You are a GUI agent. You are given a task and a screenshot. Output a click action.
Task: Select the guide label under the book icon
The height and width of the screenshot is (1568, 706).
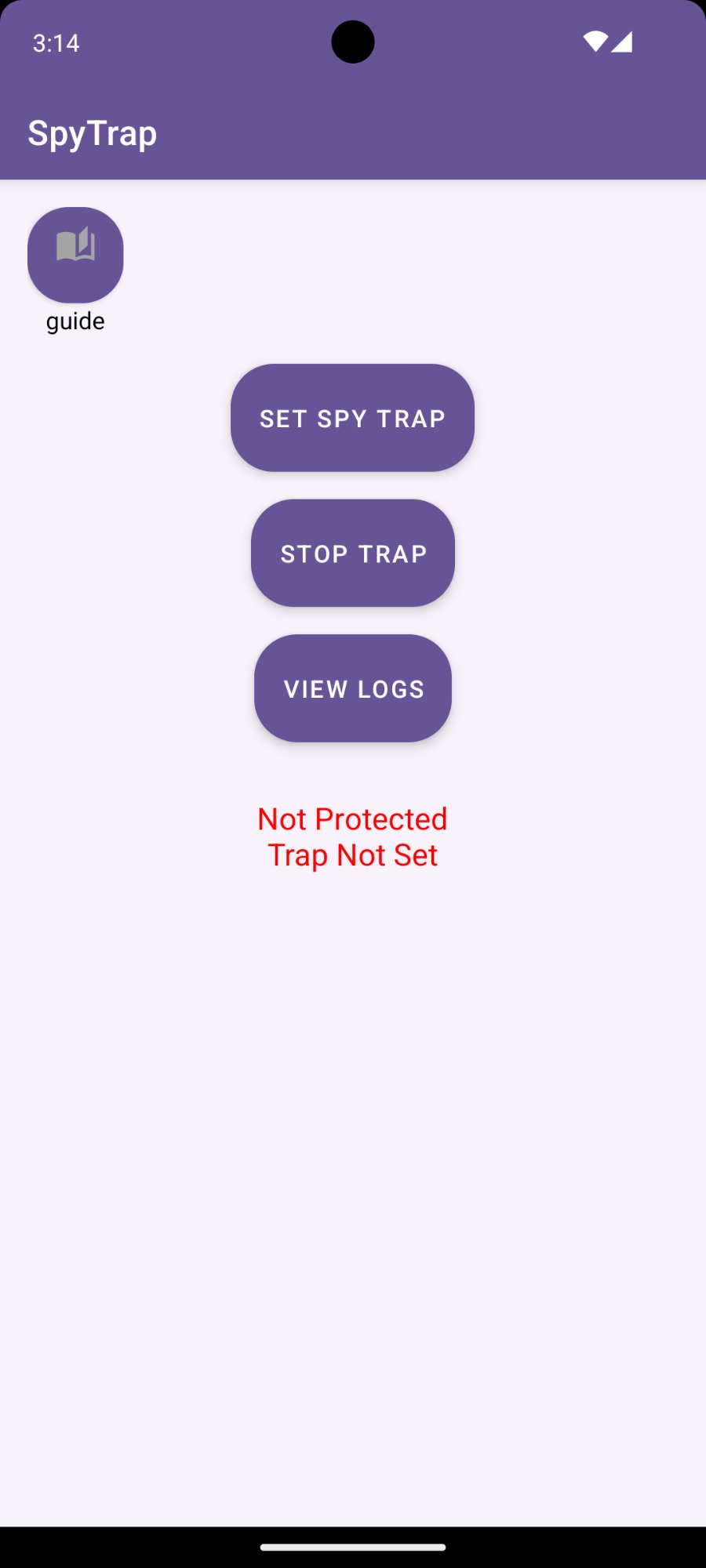point(75,320)
